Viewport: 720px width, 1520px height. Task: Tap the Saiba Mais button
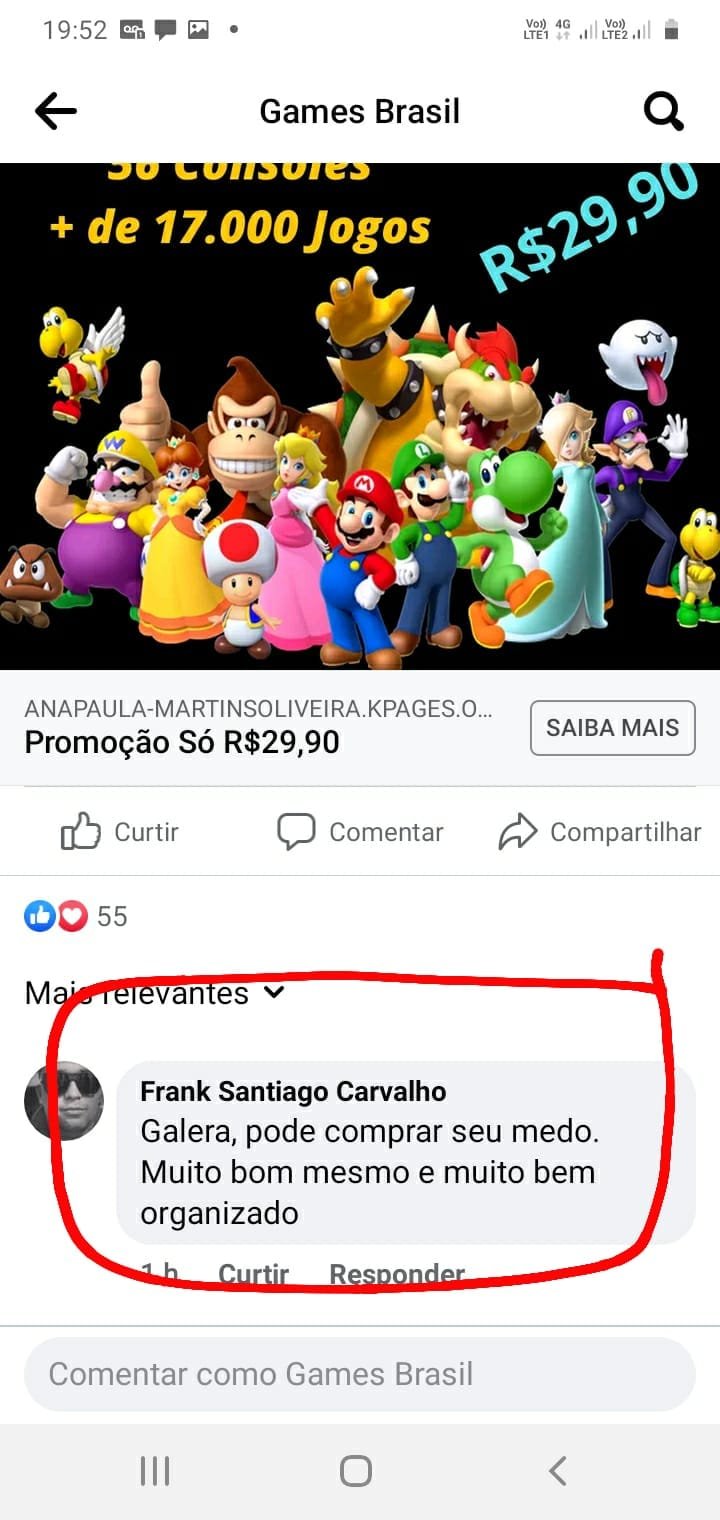point(612,727)
